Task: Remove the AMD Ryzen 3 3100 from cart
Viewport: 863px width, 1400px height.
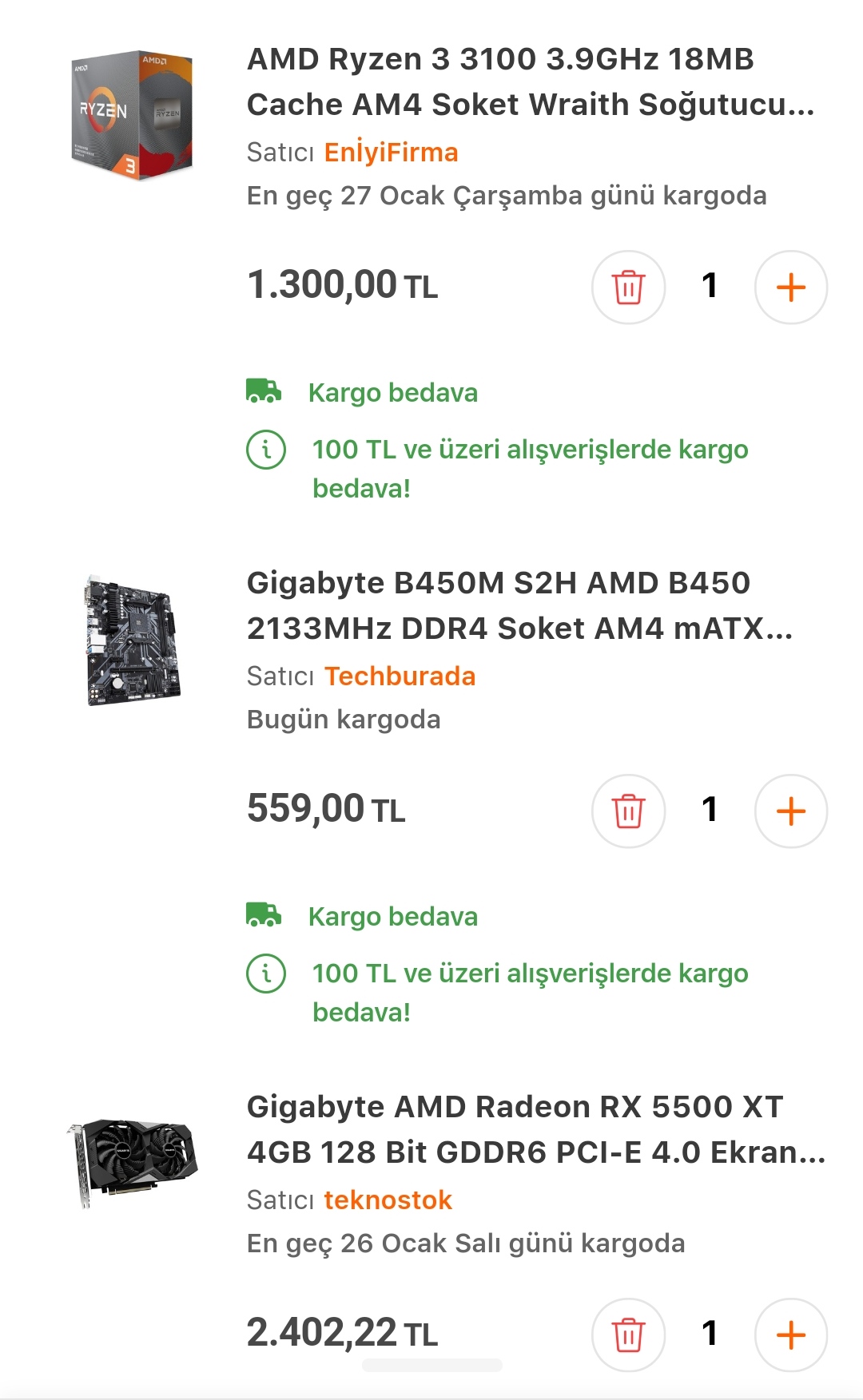Action: tap(628, 288)
